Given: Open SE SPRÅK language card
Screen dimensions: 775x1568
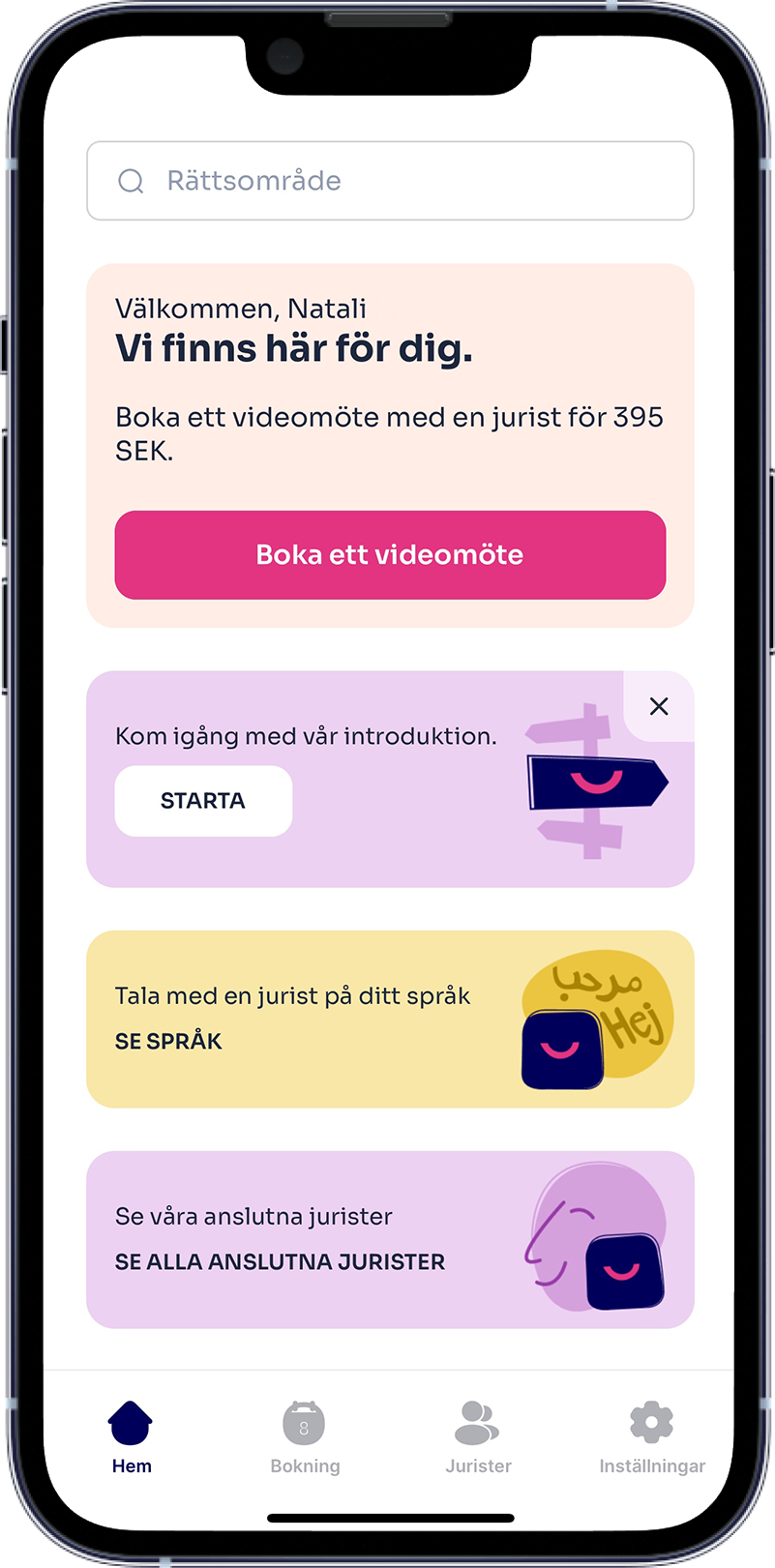Looking at the screenshot, I should pos(169,1041).
